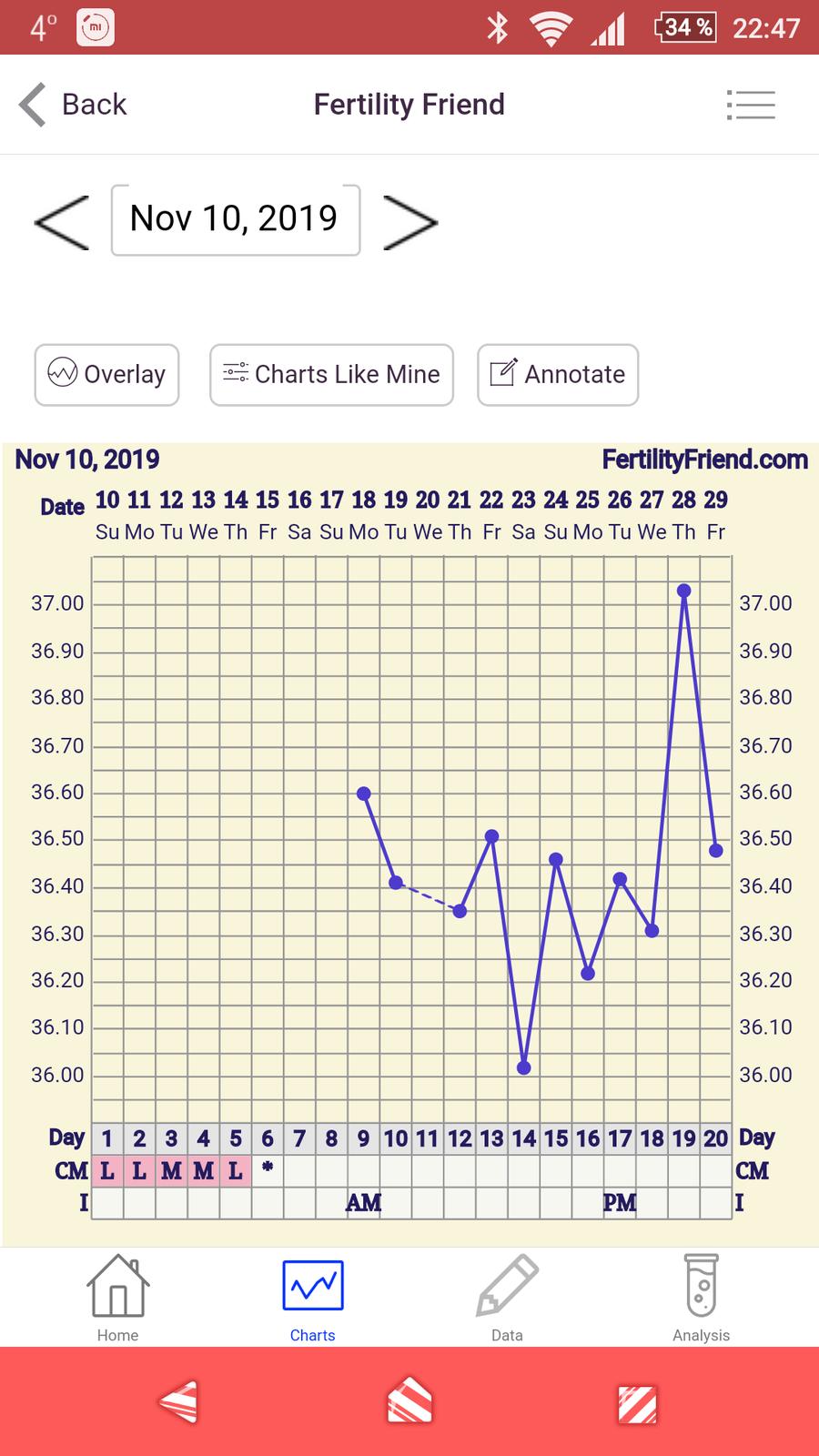Screen dimensions: 819x1456
Task: Go back using the Back button
Action: pos(73,105)
